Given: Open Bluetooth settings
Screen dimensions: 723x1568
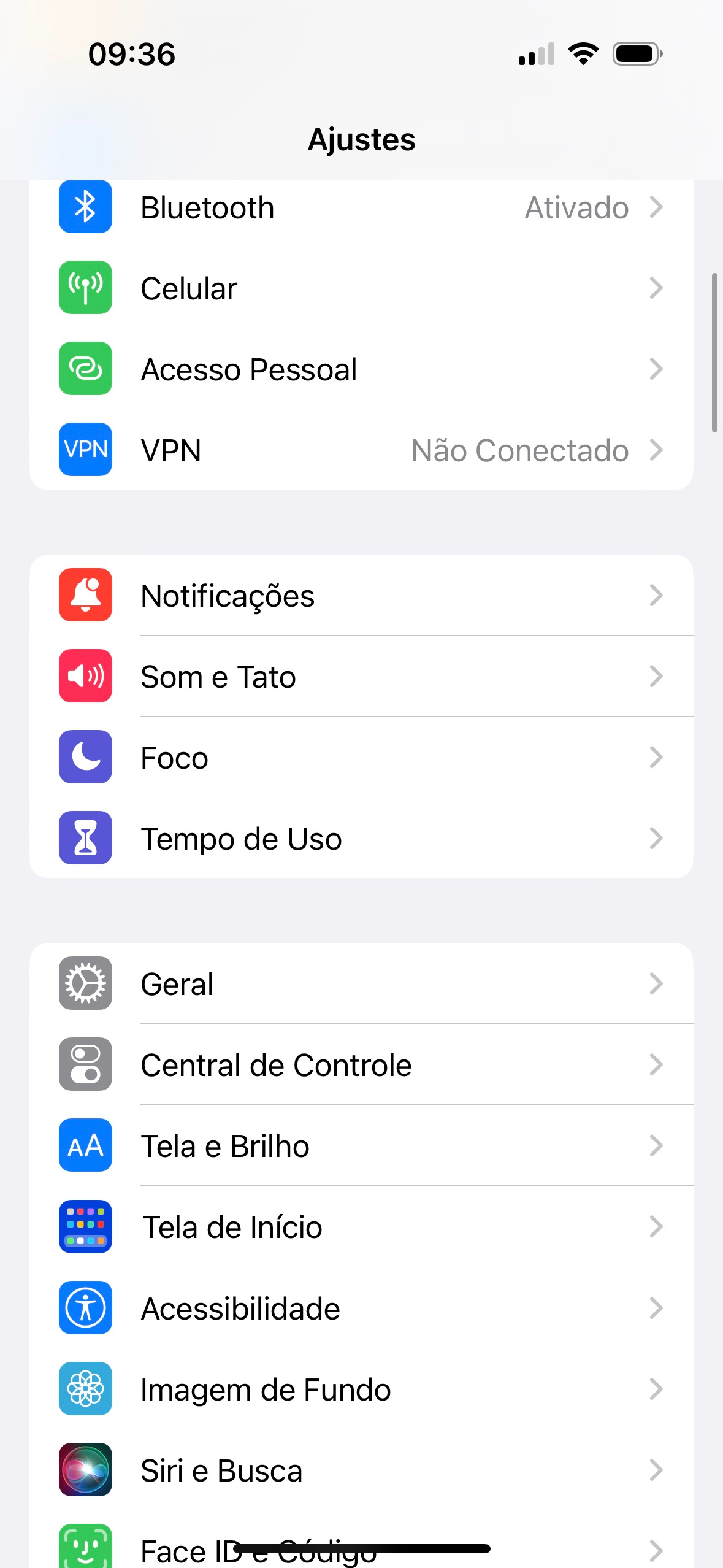Looking at the screenshot, I should coord(361,208).
